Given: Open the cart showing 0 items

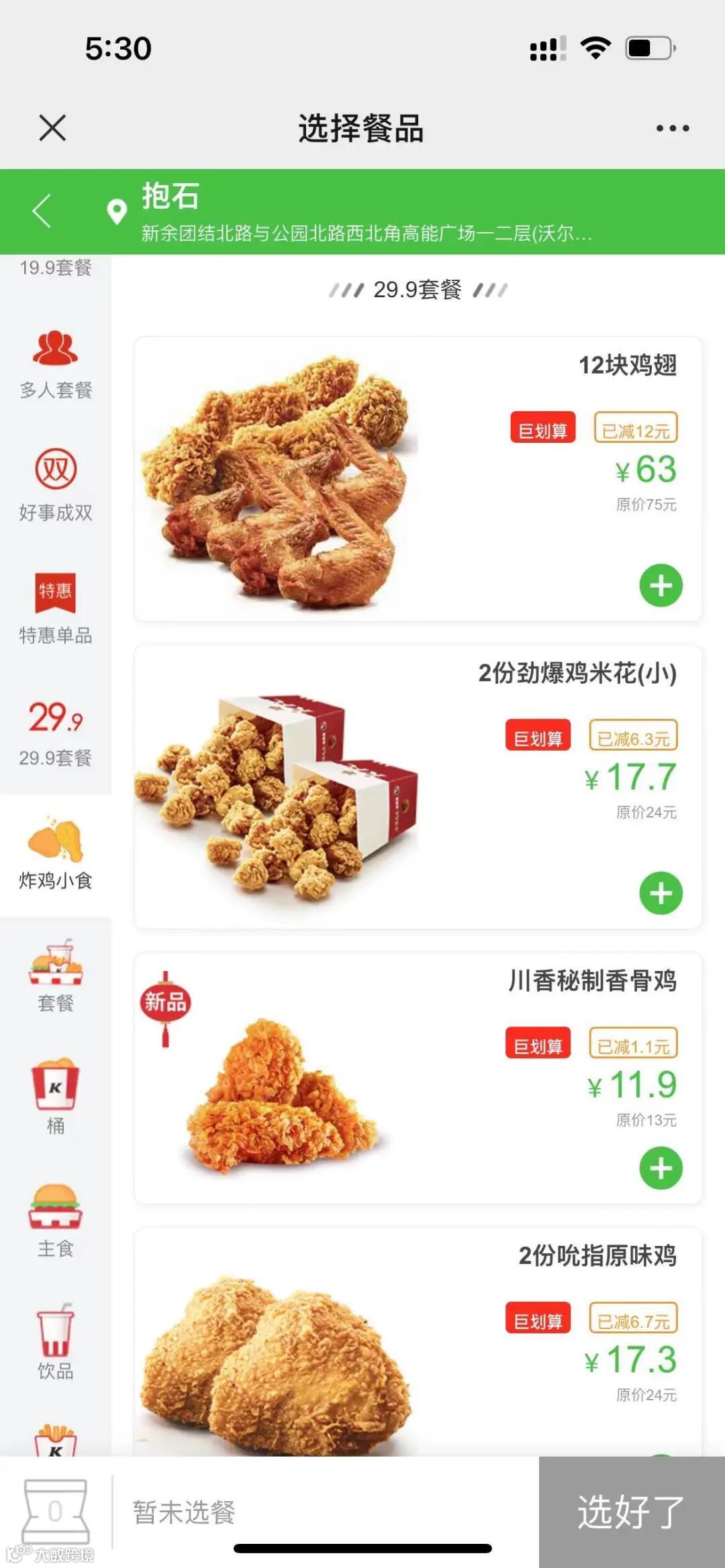Looking at the screenshot, I should click(56, 1512).
